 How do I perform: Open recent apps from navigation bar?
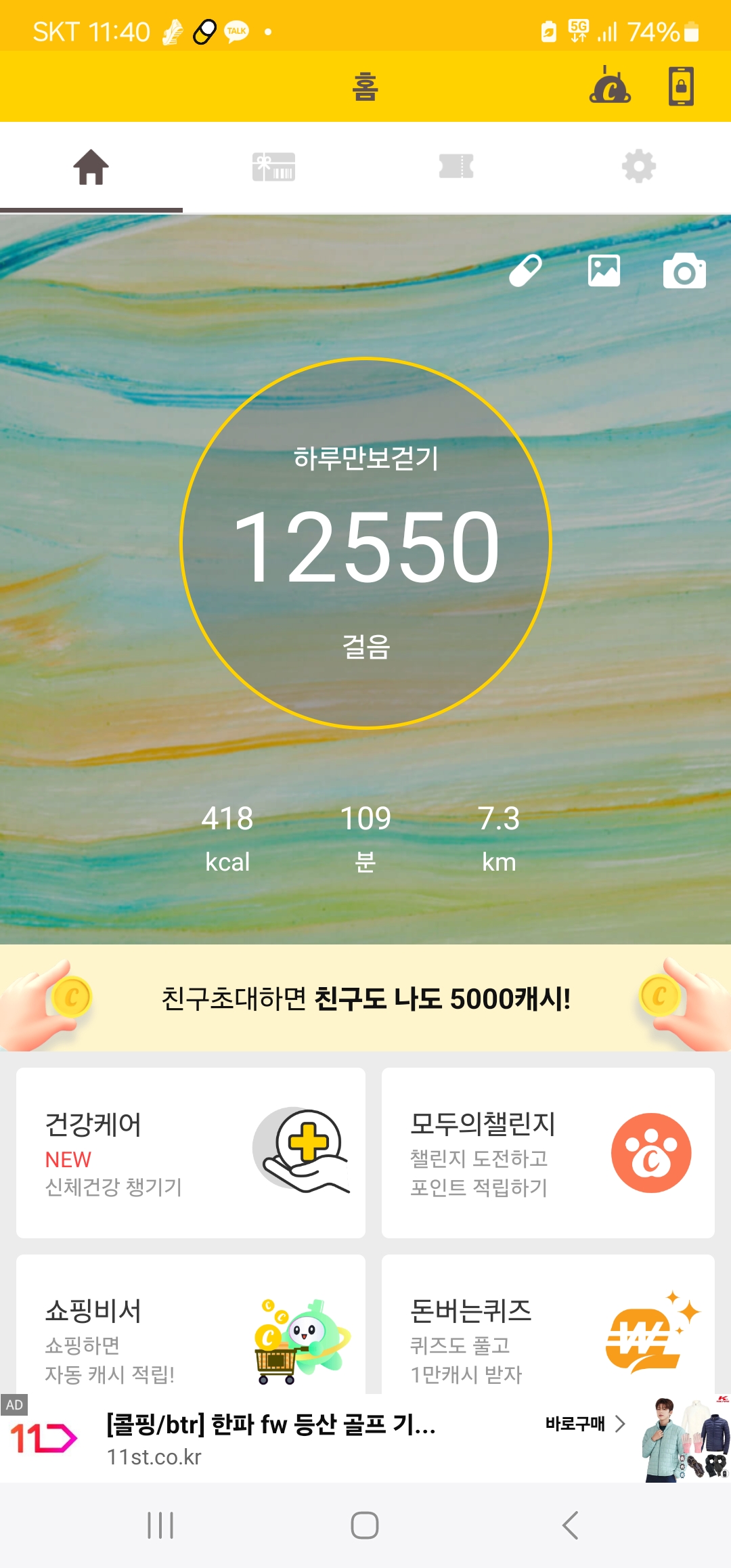pyautogui.click(x=160, y=1525)
